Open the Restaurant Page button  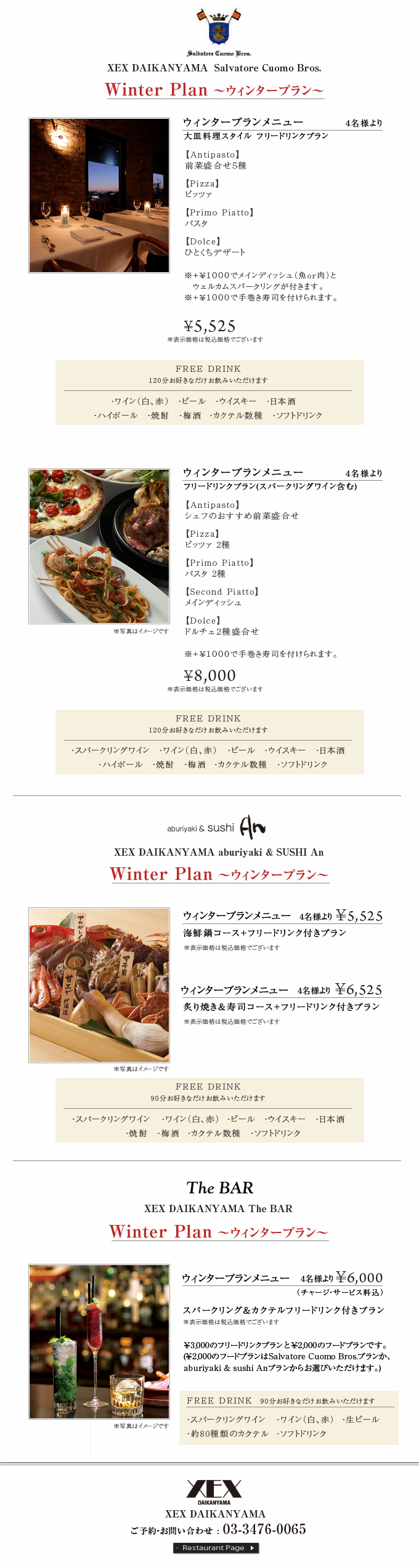(x=216, y=1547)
